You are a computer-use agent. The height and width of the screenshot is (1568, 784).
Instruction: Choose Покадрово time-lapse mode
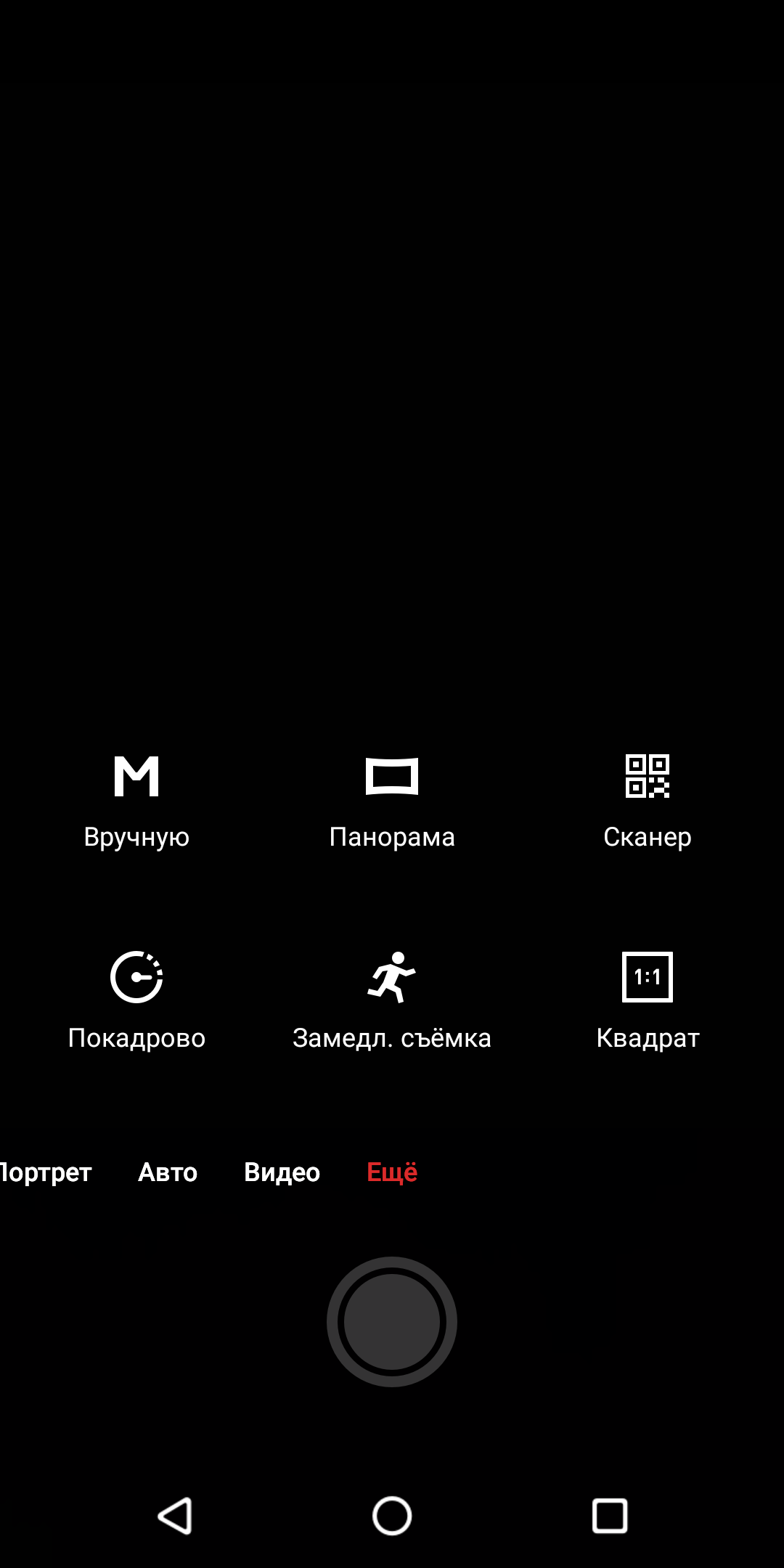tap(136, 1000)
